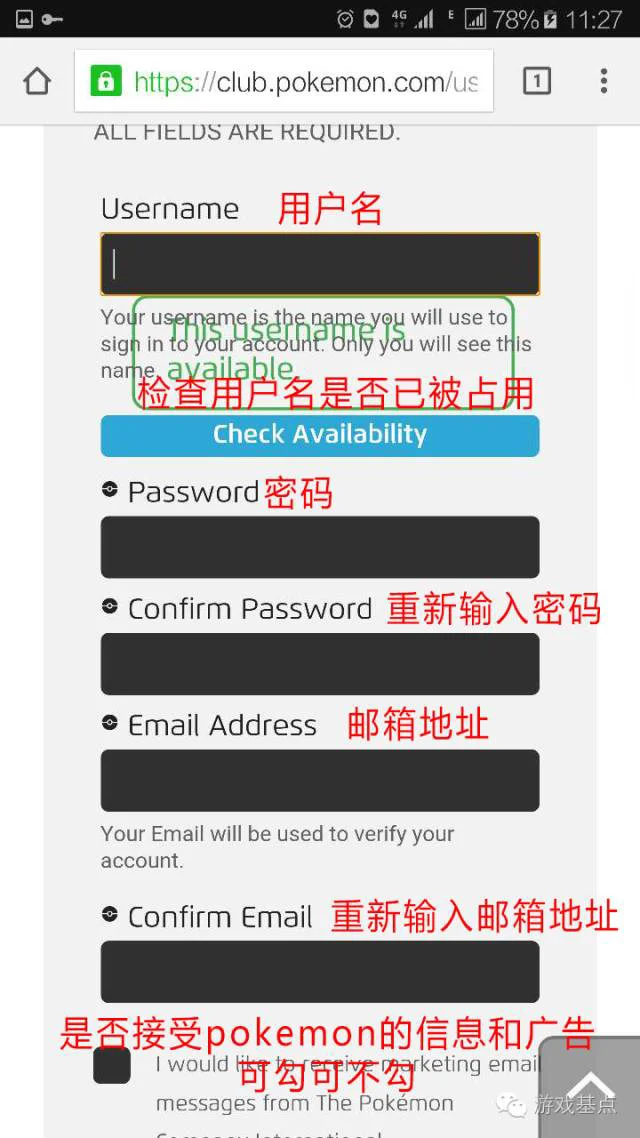The height and width of the screenshot is (1138, 640).
Task: Open the browser tab switcher
Action: [537, 81]
